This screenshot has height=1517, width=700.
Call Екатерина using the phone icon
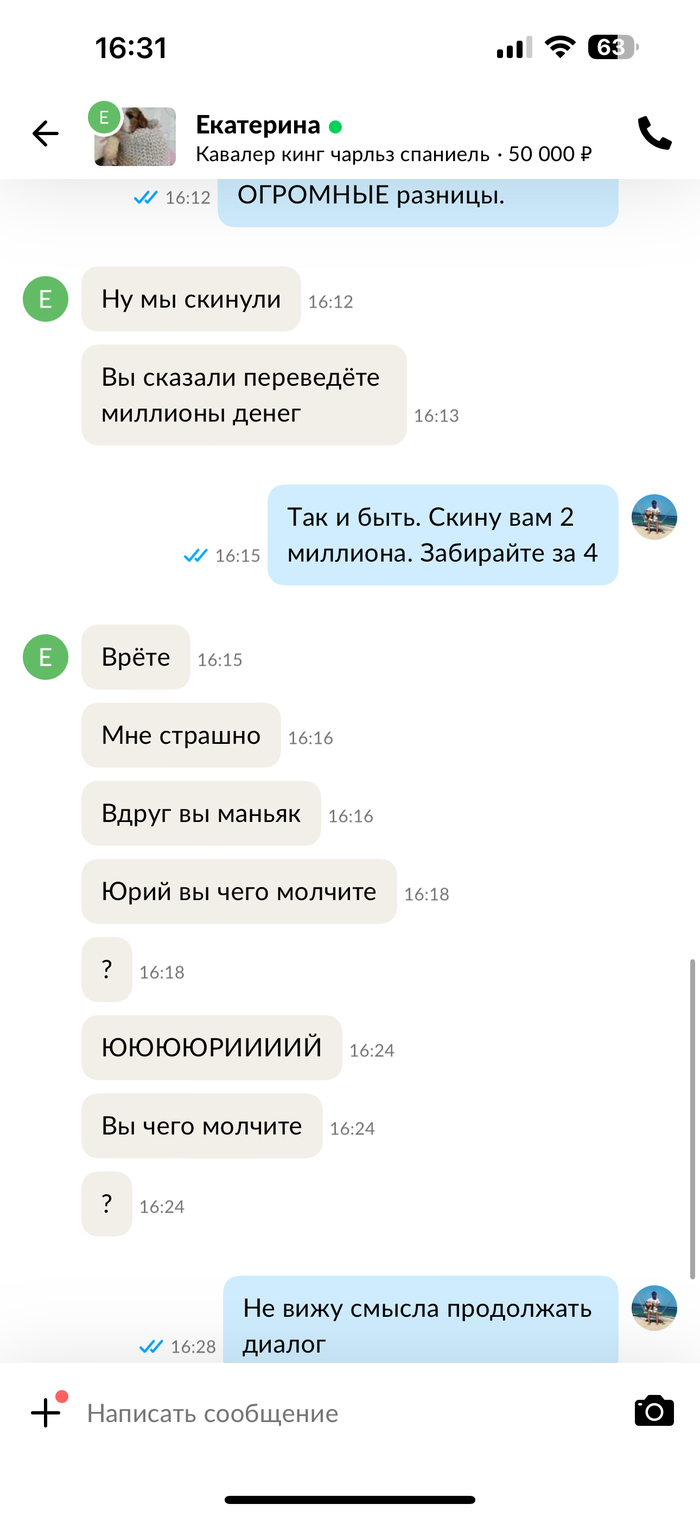coord(654,133)
